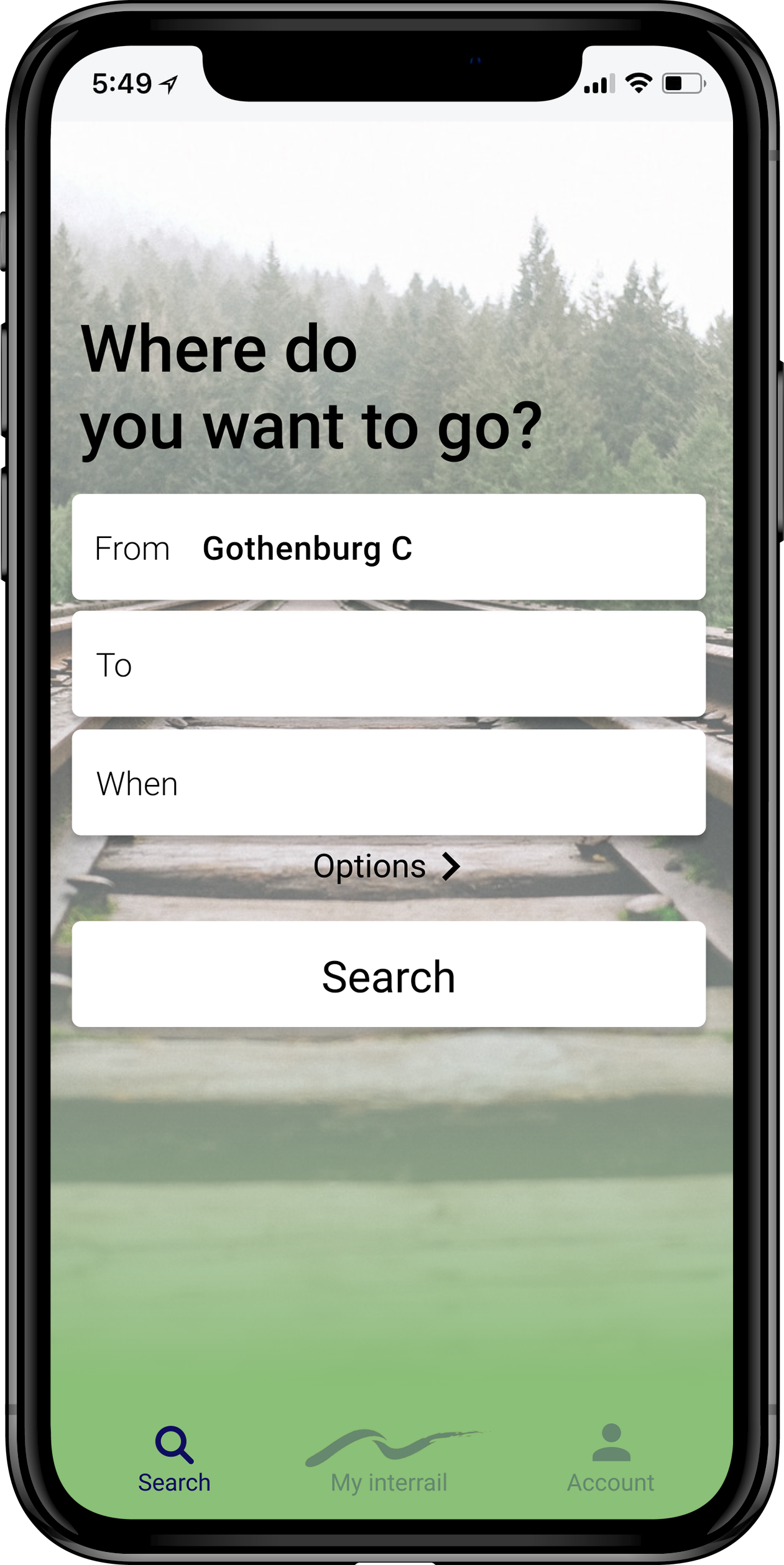The height and width of the screenshot is (1565, 784).
Task: Switch to the My interrail tab
Action: (x=389, y=1462)
